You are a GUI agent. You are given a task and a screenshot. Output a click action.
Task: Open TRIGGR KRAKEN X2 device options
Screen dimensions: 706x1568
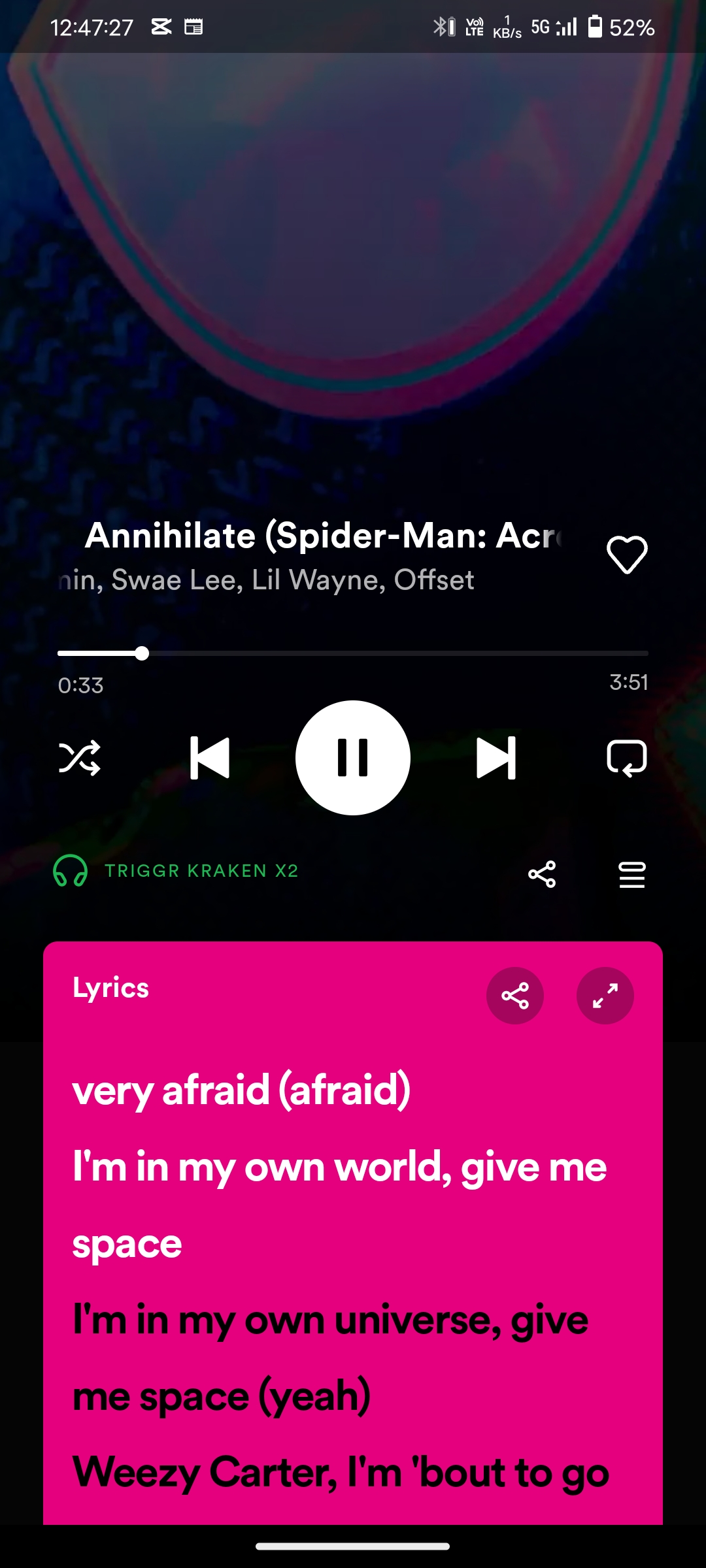coord(176,871)
